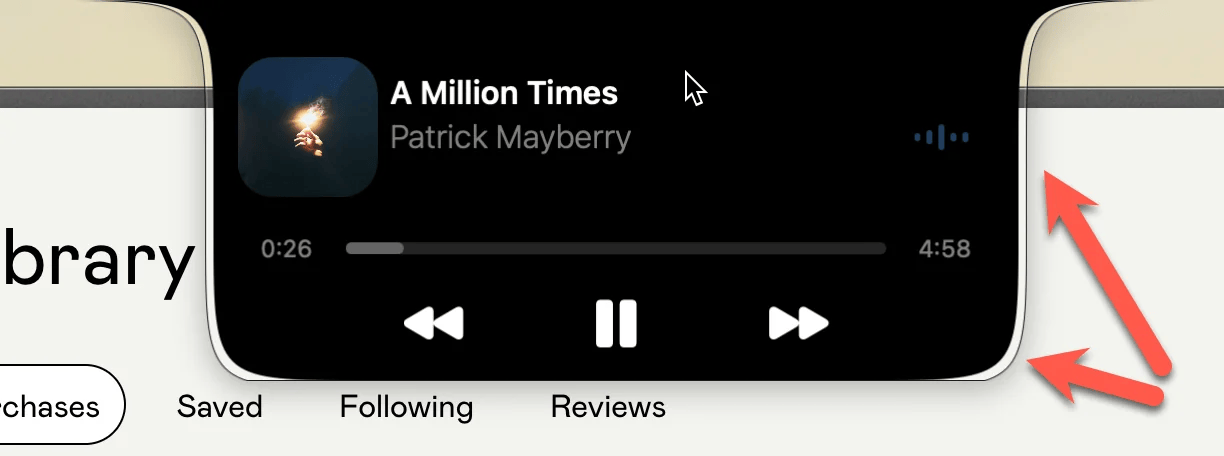Open the A Million Times album artwork
Image resolution: width=1224 pixels, height=456 pixels.
[x=307, y=127]
